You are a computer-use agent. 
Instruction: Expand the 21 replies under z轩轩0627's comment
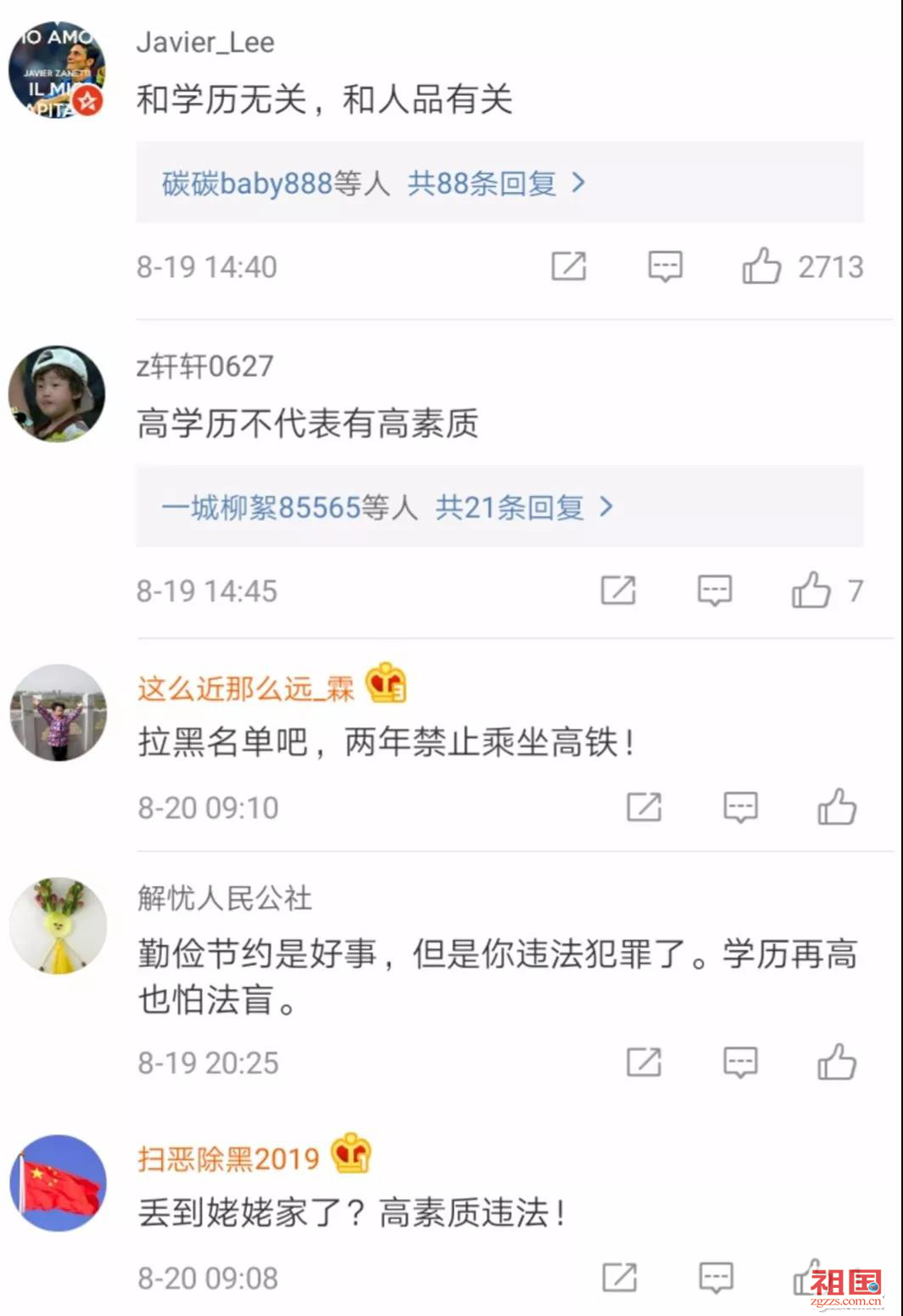coord(509,508)
